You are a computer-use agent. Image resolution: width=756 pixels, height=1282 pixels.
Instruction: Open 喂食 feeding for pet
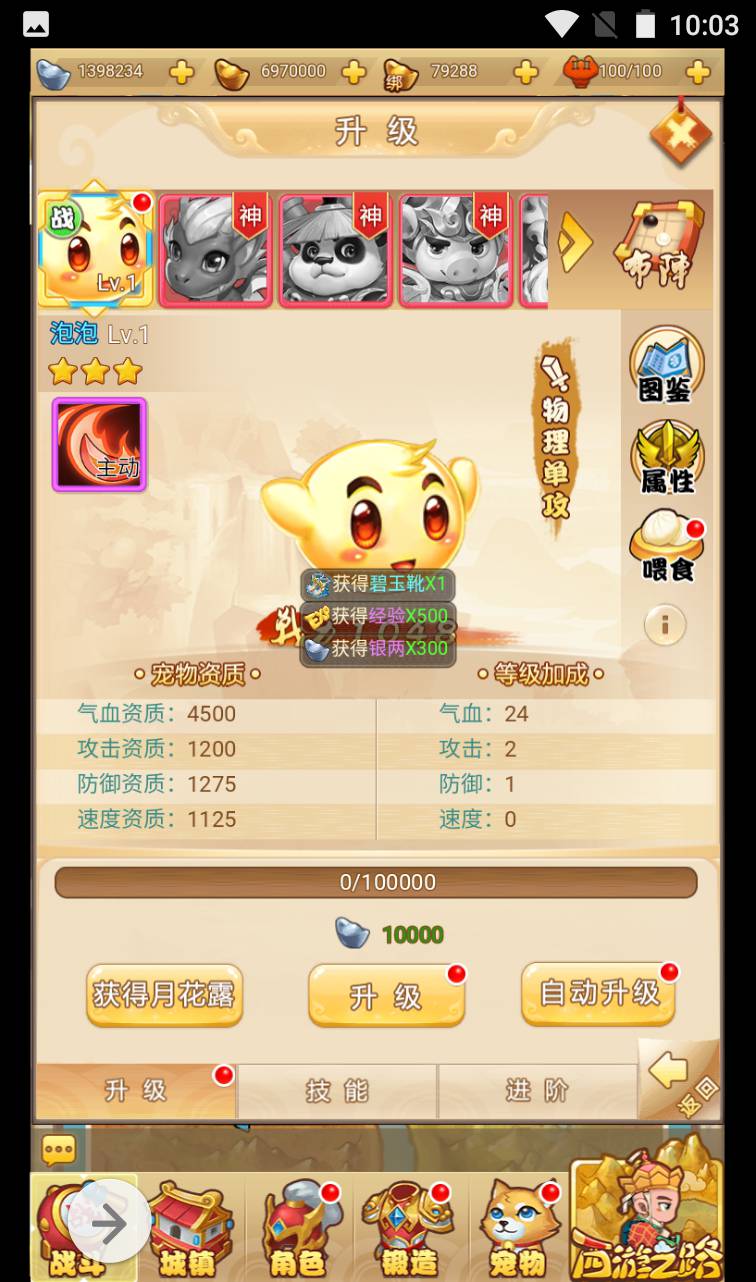pyautogui.click(x=666, y=546)
